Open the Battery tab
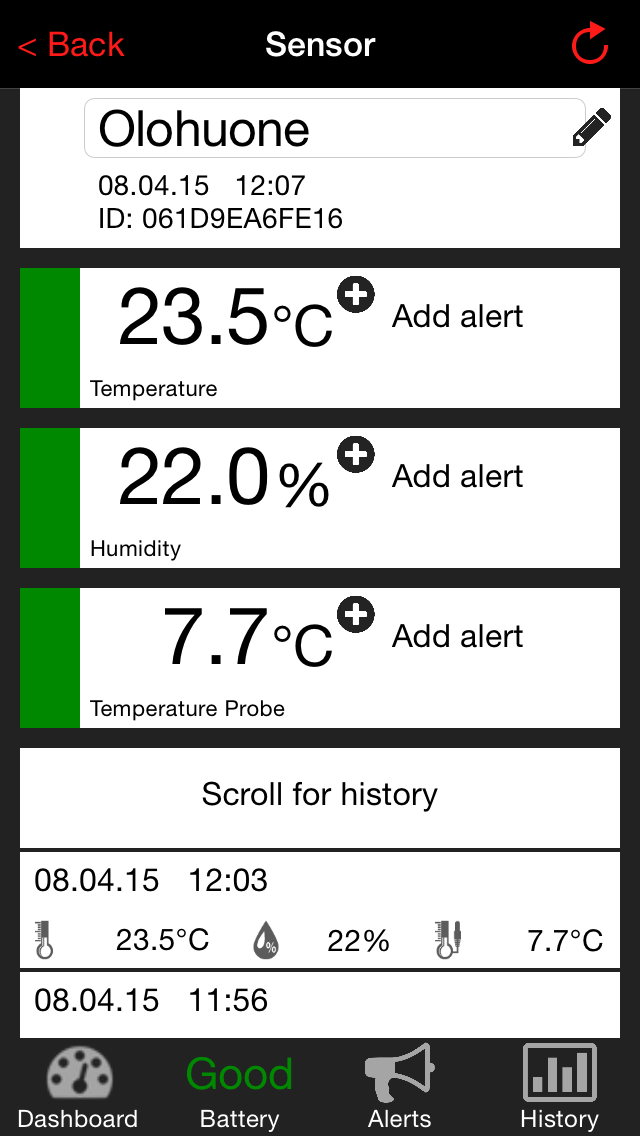 click(x=239, y=1088)
